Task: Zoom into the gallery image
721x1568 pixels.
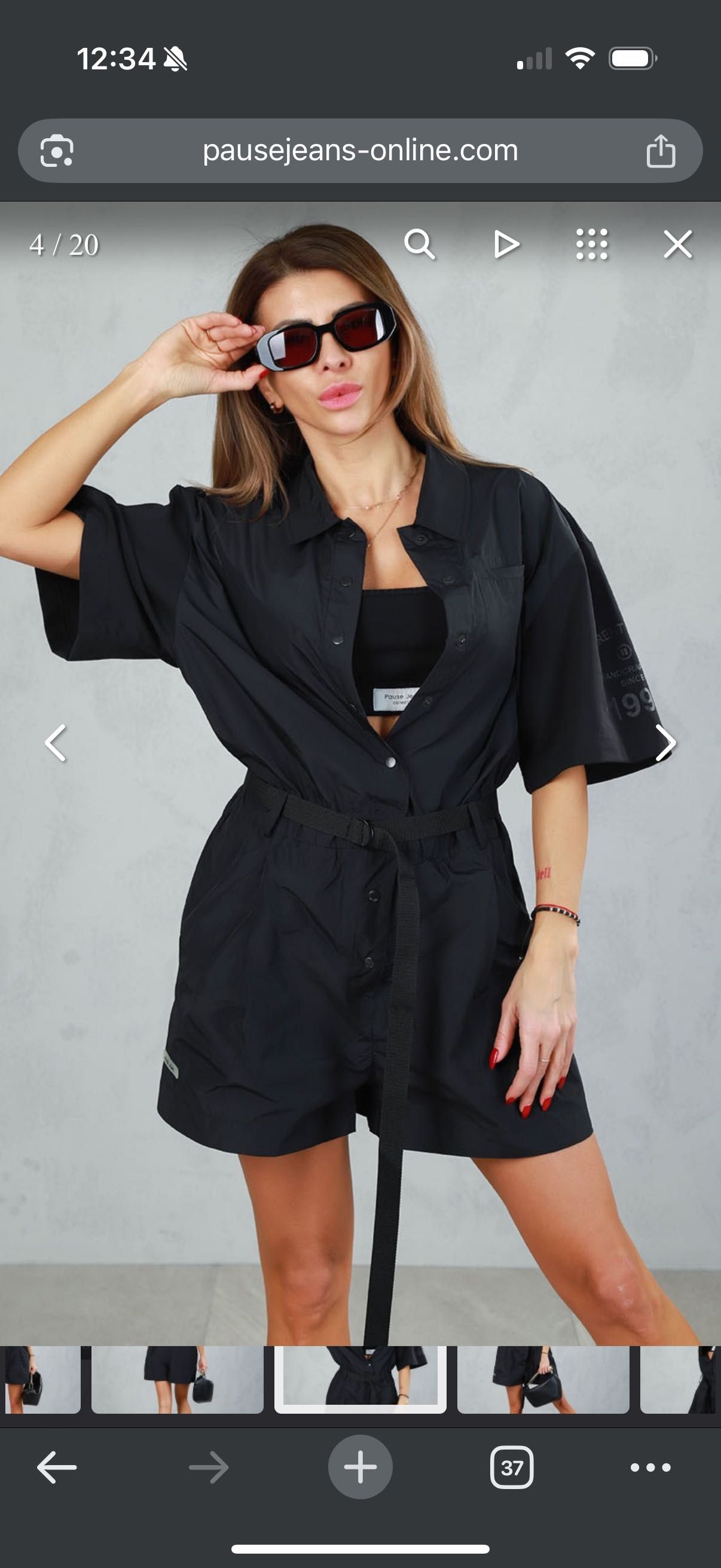Action: click(x=419, y=245)
